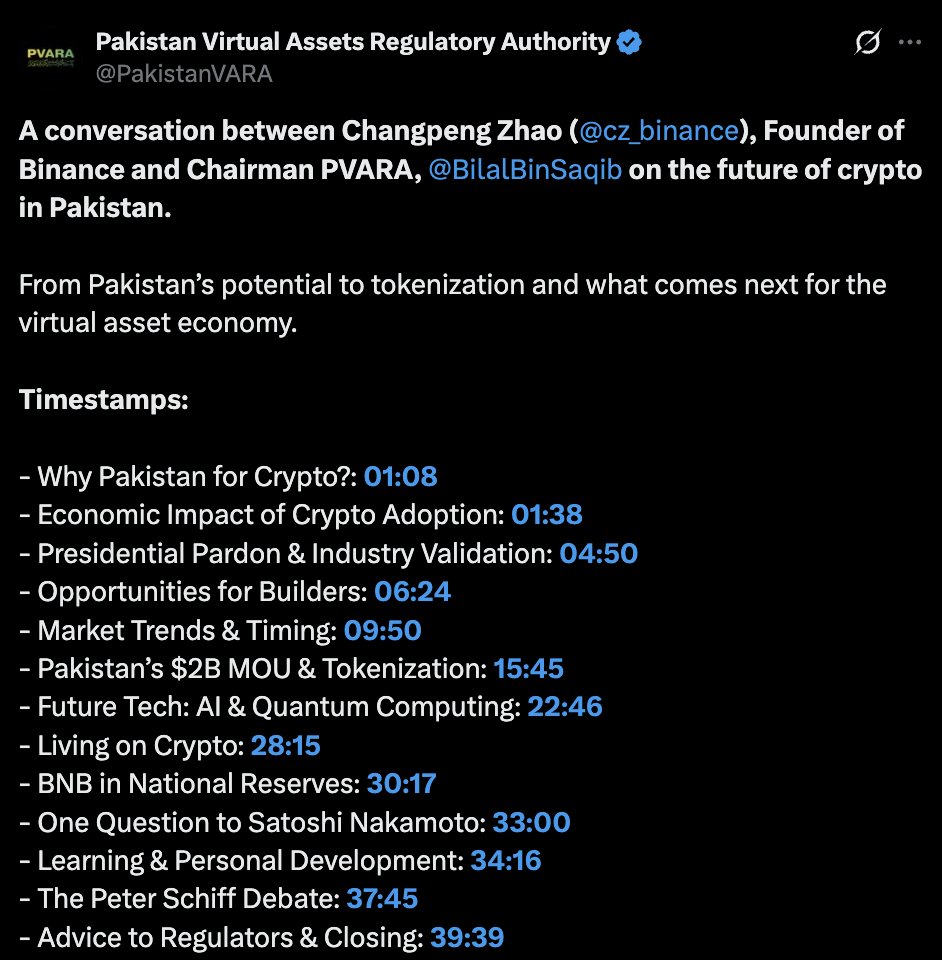Viewport: 942px width, 960px height.
Task: Jump to timestamp 01:38
Action: click(x=546, y=515)
